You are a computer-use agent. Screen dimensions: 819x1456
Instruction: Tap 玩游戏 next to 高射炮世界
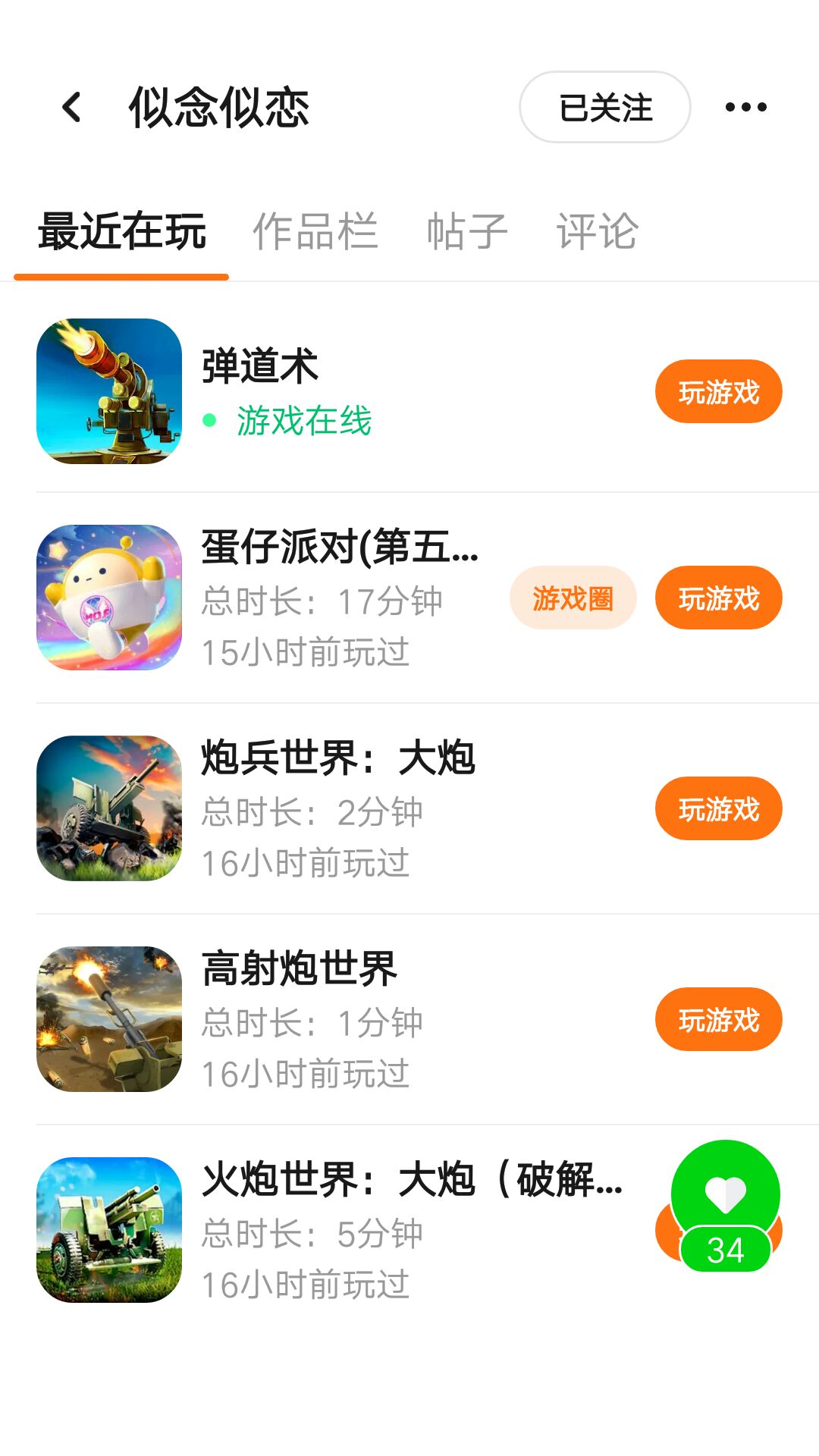click(x=718, y=1020)
